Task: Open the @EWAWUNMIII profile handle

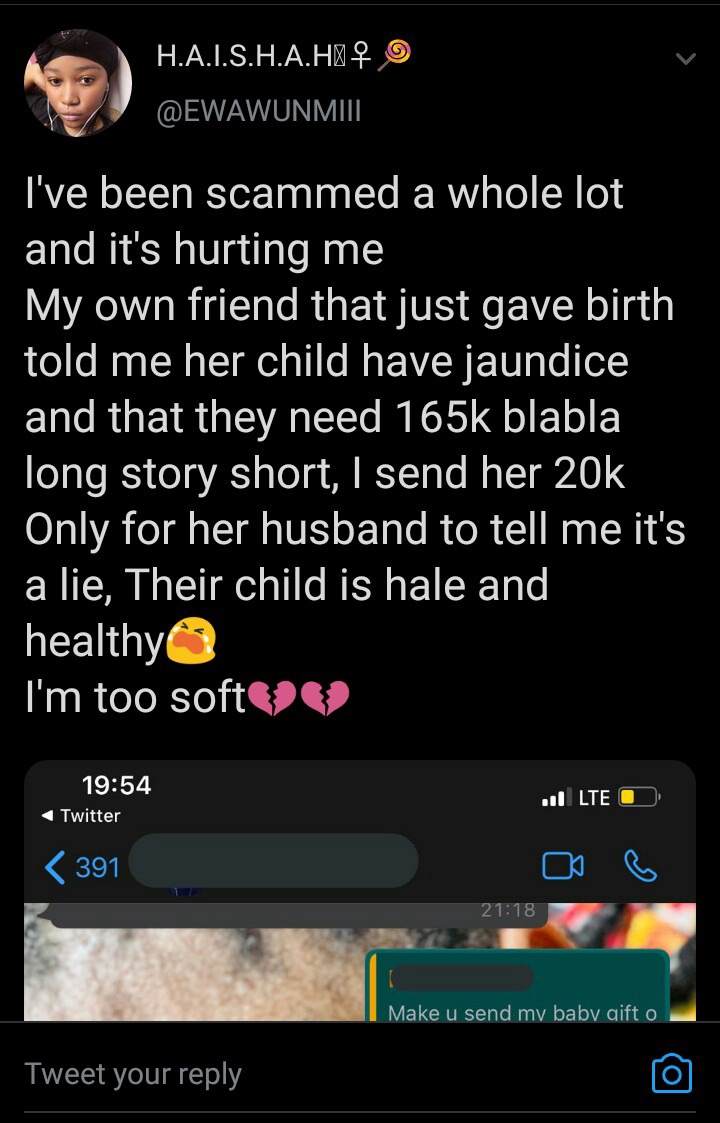Action: [259, 111]
